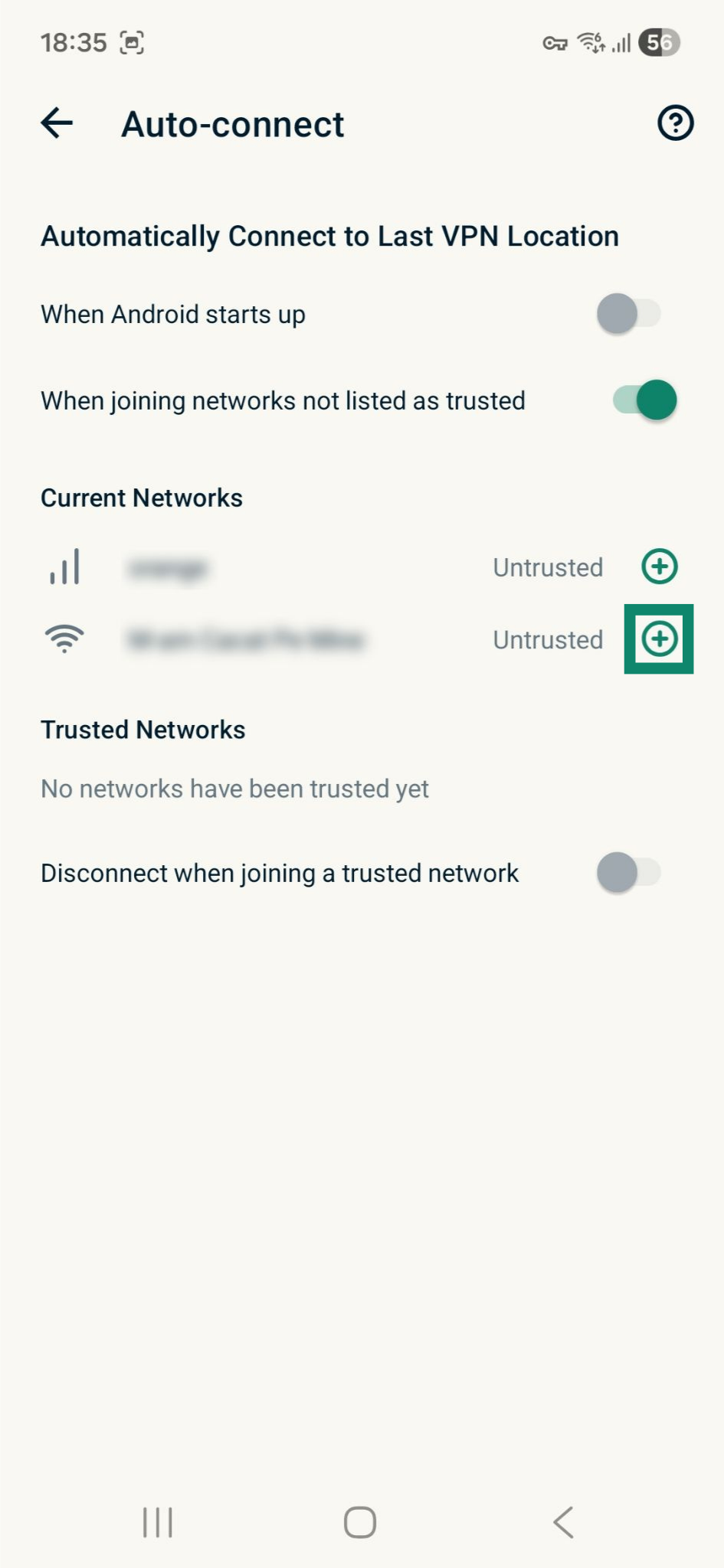Viewport: 724px width, 1568px height.
Task: Add the mobile network as trusted
Action: tap(659, 567)
